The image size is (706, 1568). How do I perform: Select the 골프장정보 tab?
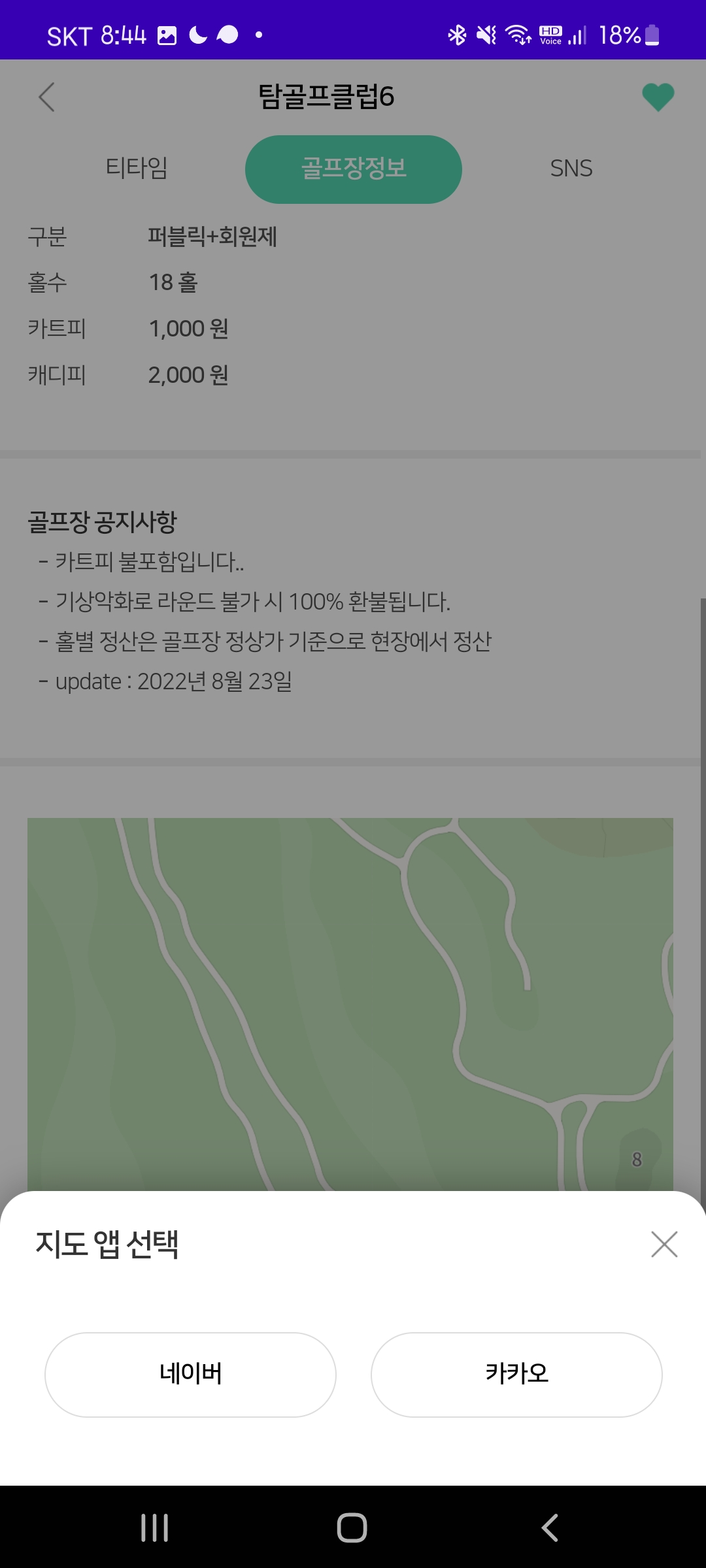[x=354, y=169]
